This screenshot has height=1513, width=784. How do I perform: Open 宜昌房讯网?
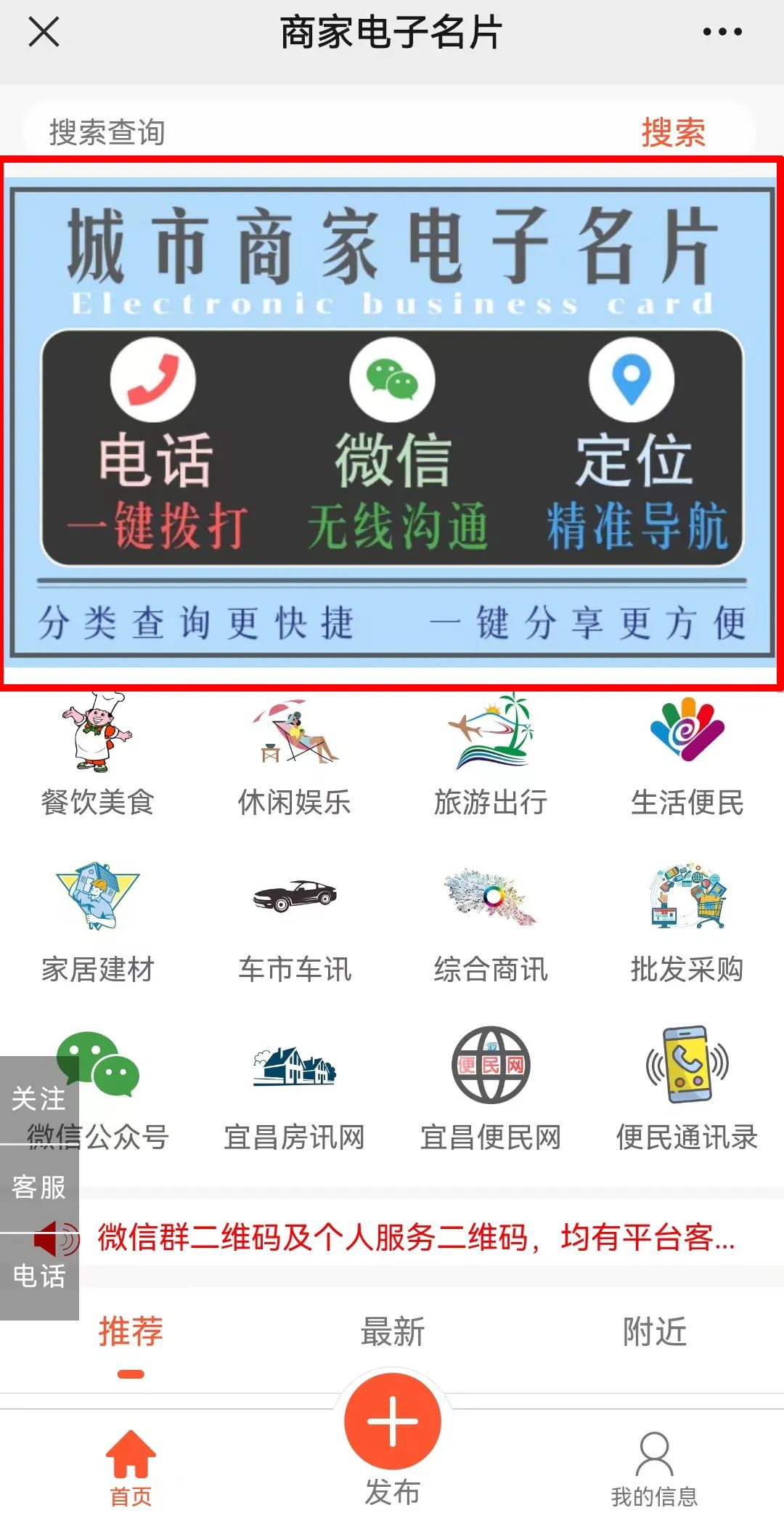click(x=295, y=1090)
